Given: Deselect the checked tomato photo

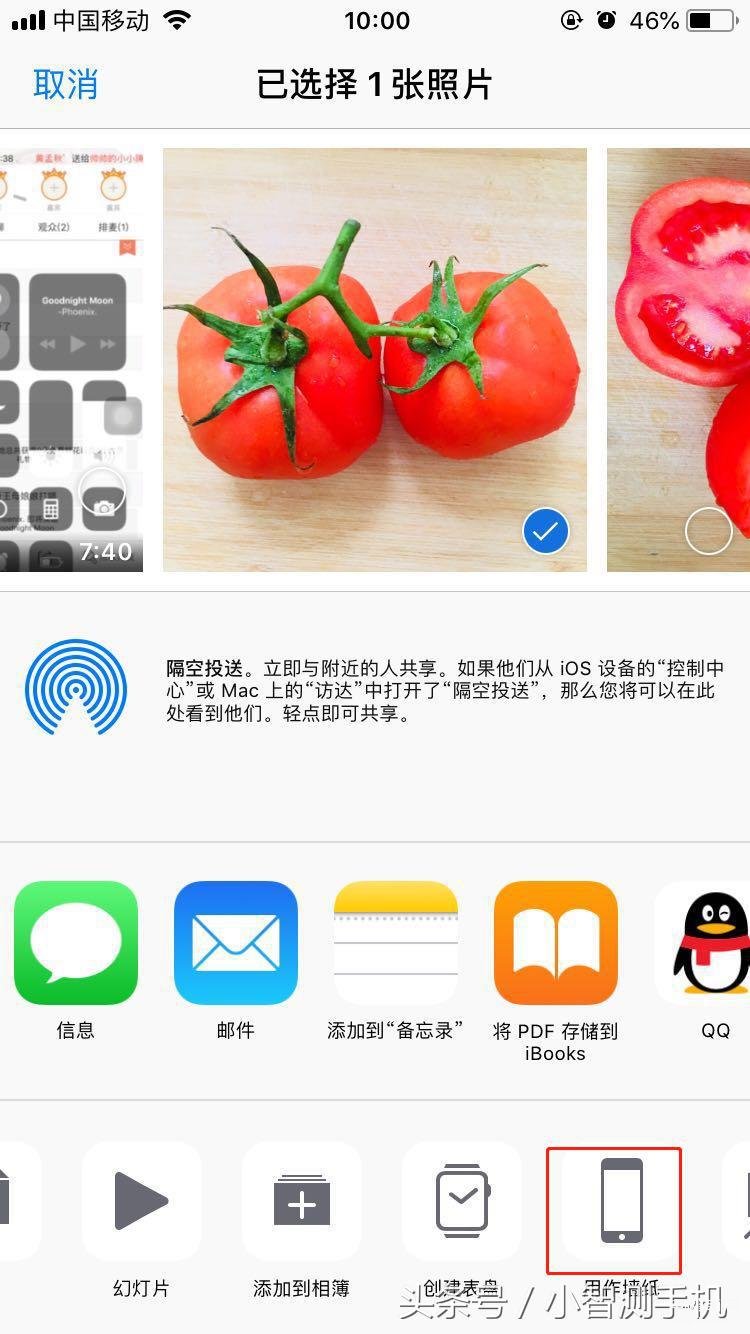Looking at the screenshot, I should click(545, 531).
